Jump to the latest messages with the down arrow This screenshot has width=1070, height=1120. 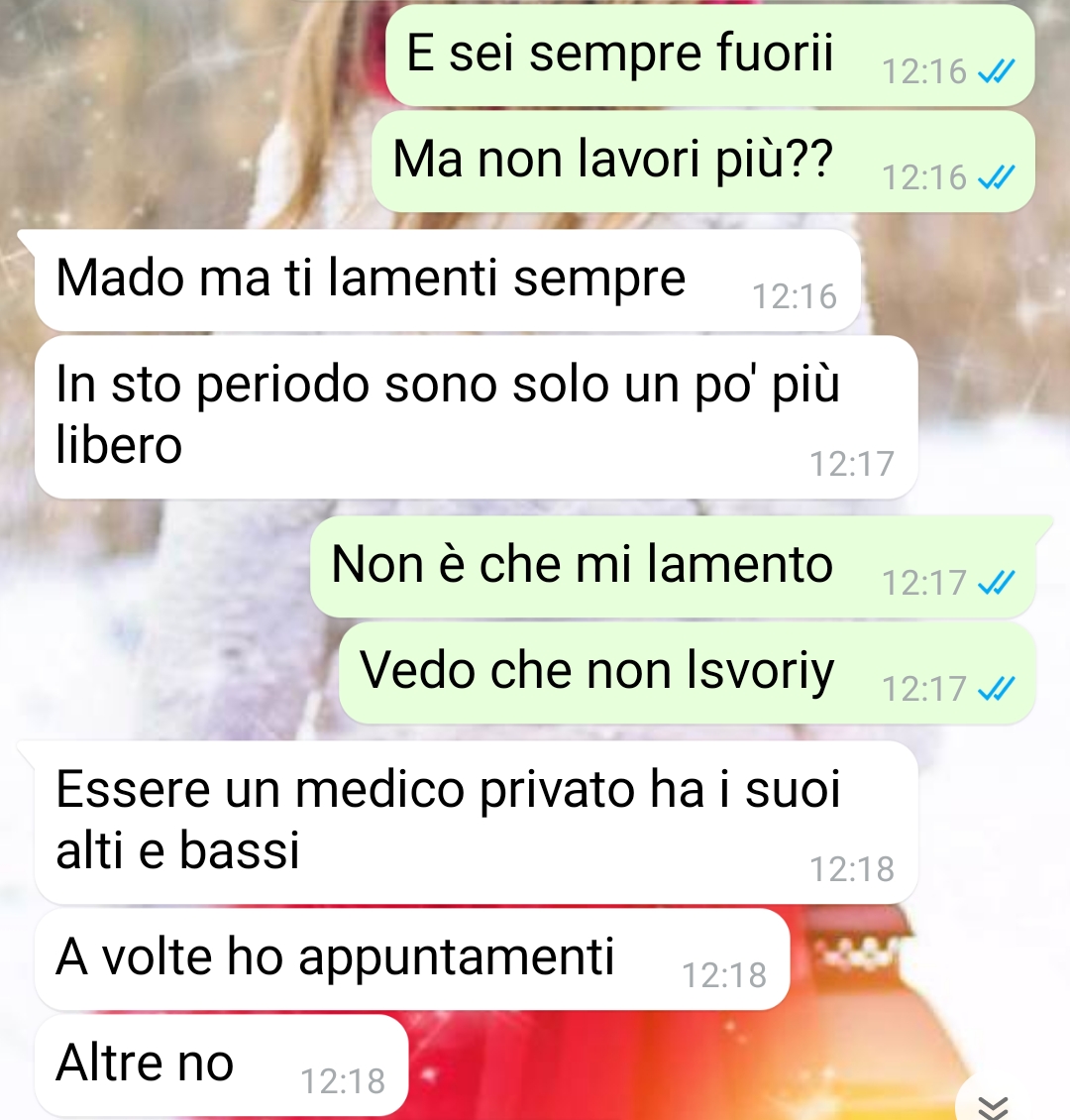(x=994, y=1104)
